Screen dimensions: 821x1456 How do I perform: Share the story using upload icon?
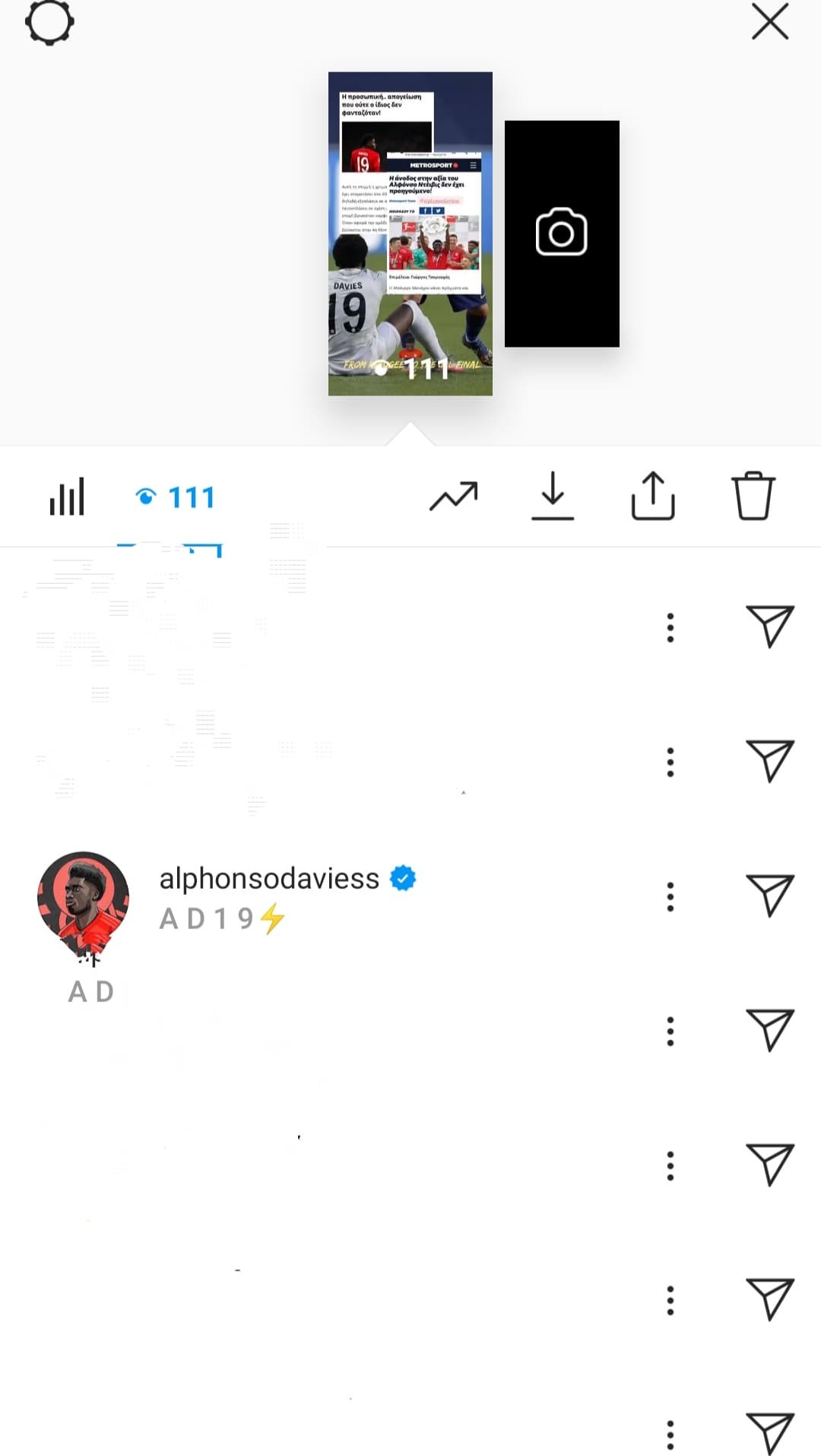point(653,496)
